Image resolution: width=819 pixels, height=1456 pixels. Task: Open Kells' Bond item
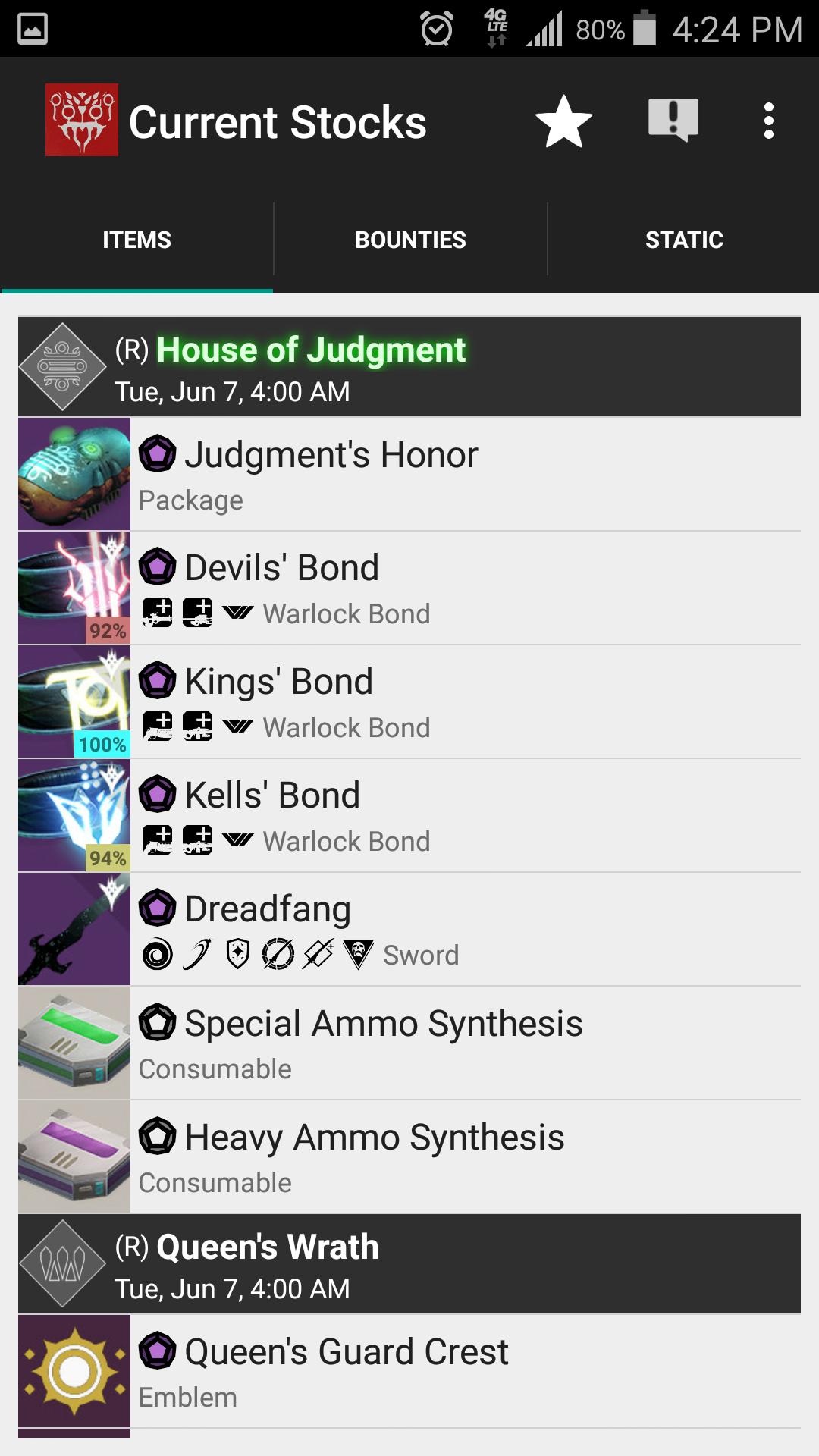[x=409, y=815]
